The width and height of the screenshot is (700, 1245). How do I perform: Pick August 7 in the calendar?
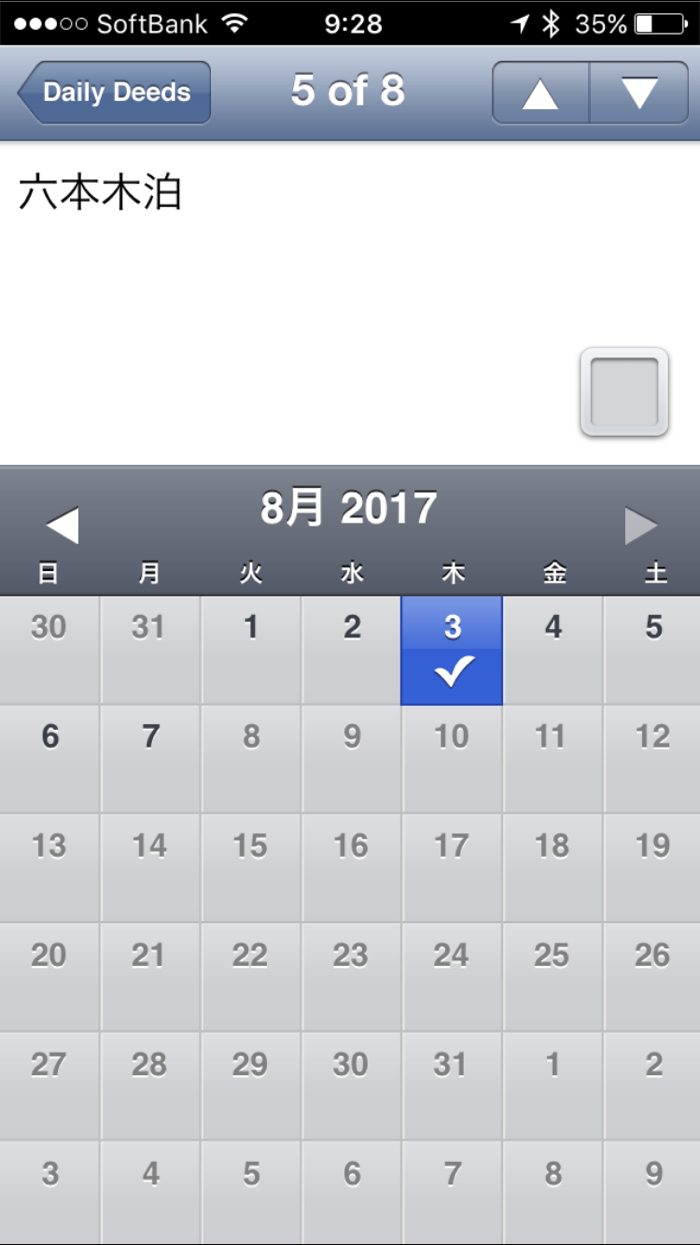150,758
